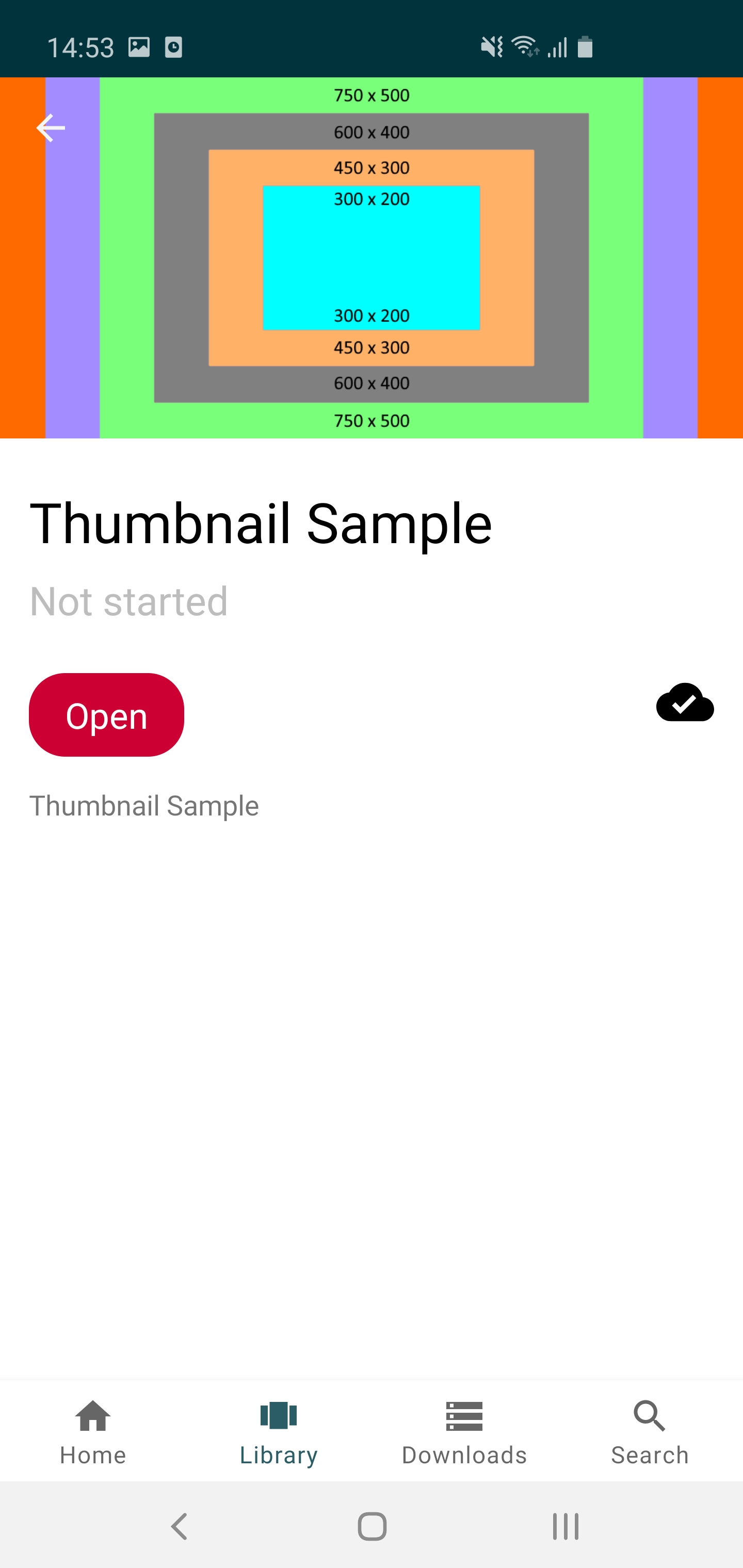Show recent apps from navigation bar

(566, 1526)
